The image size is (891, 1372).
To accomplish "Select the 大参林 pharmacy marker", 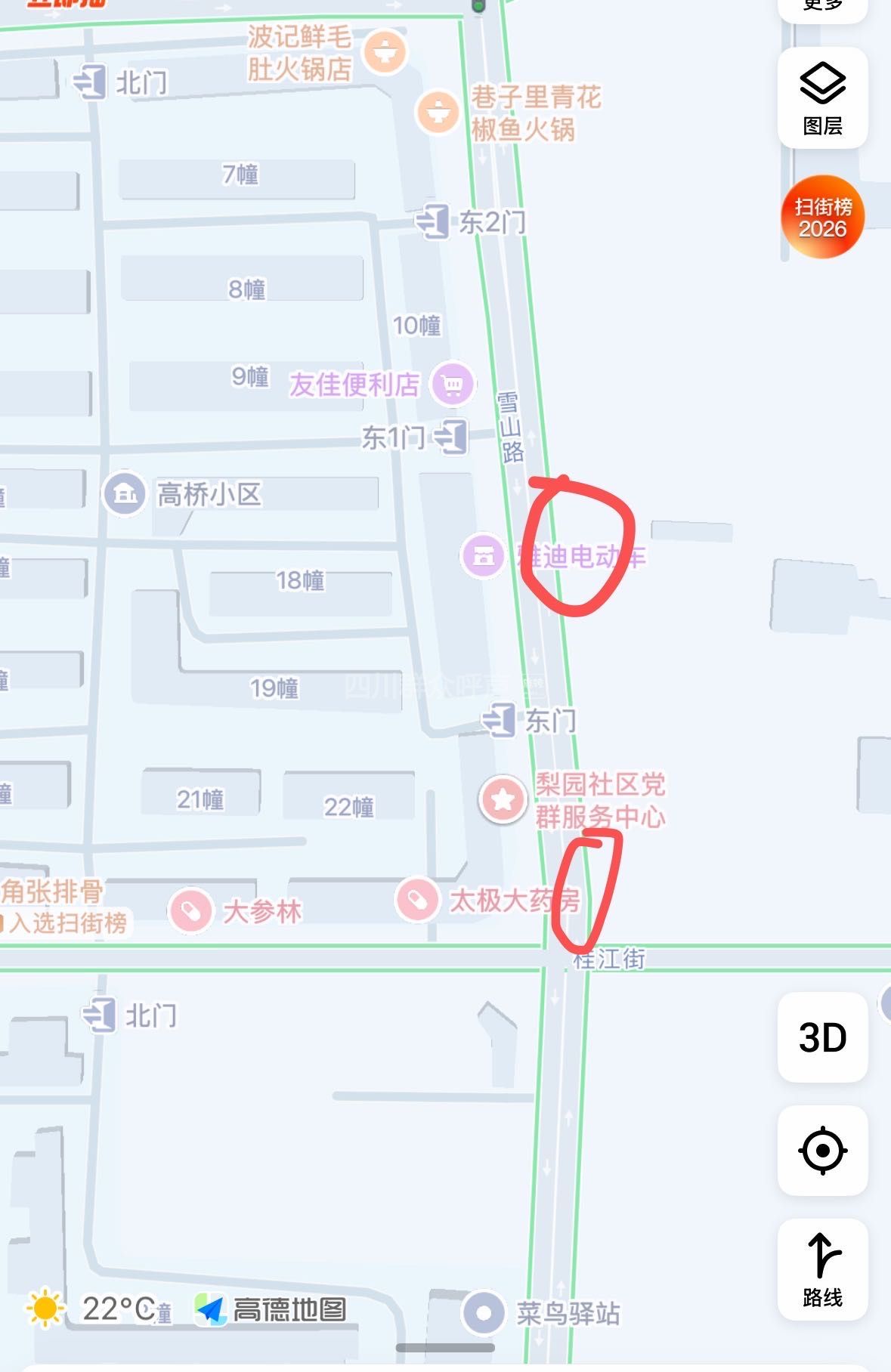I will [x=190, y=911].
